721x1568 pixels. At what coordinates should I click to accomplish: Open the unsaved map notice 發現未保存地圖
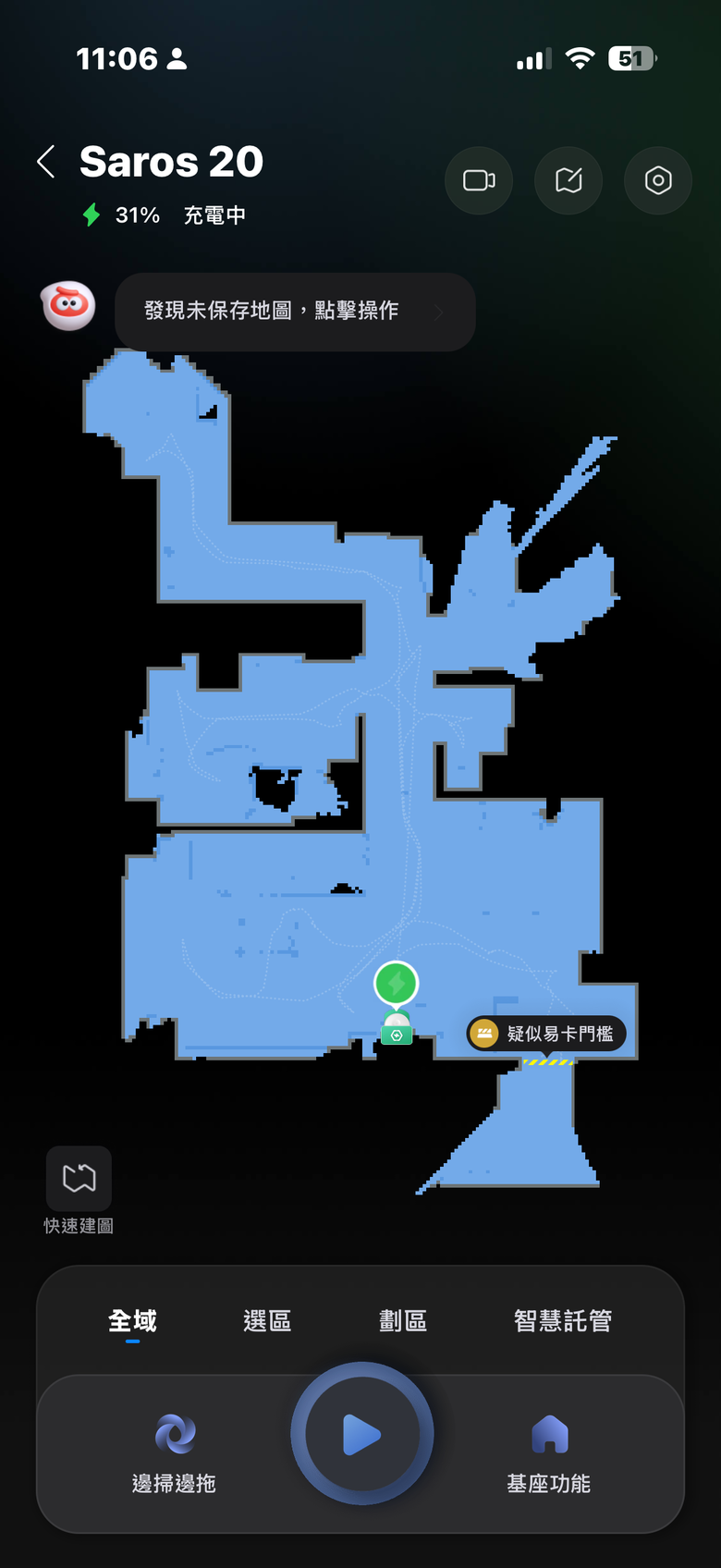point(294,312)
